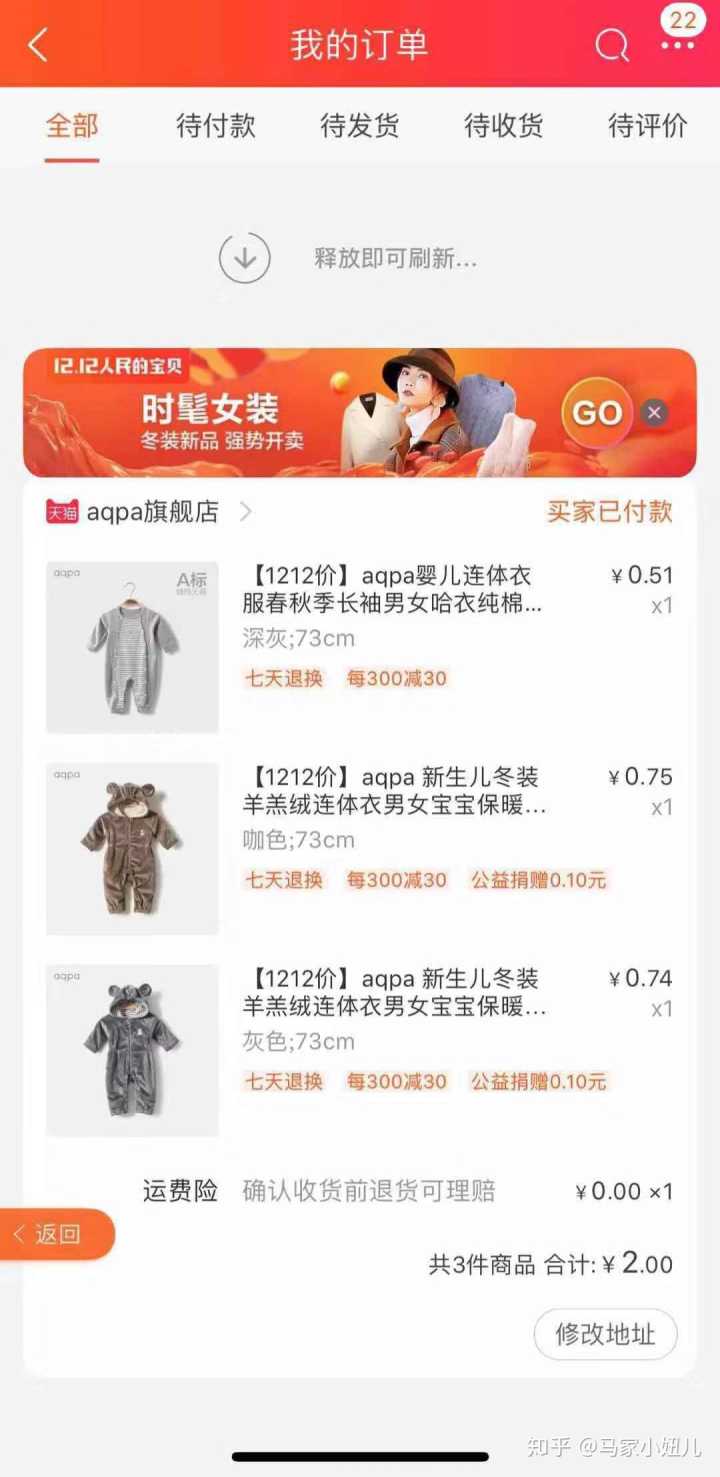Switch to the 全部 tab

(72, 126)
